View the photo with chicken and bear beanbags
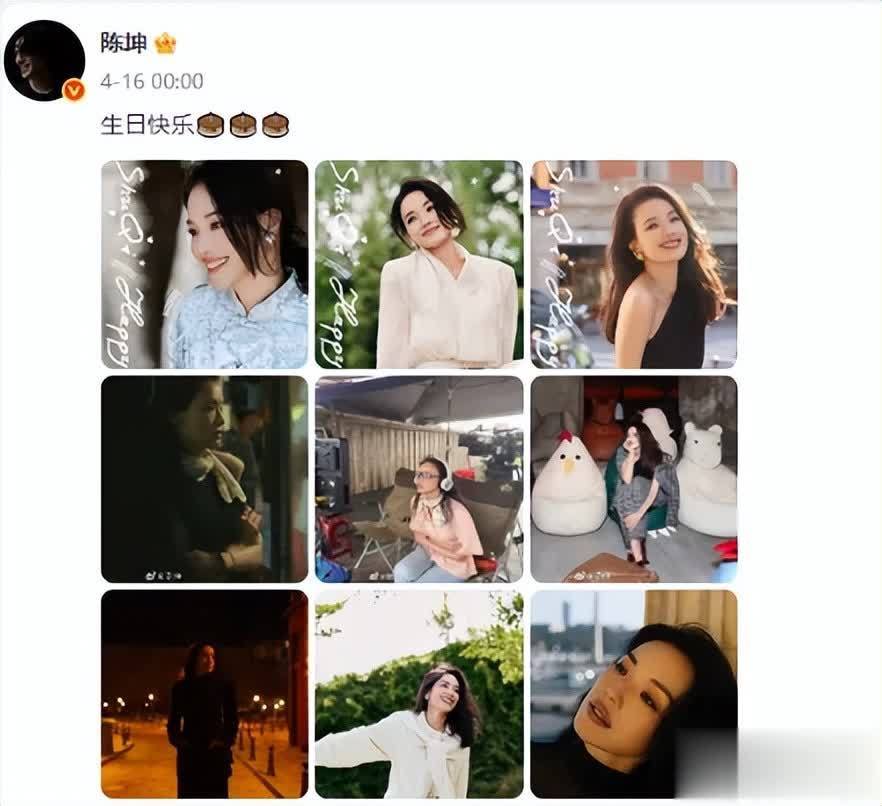 coord(634,479)
